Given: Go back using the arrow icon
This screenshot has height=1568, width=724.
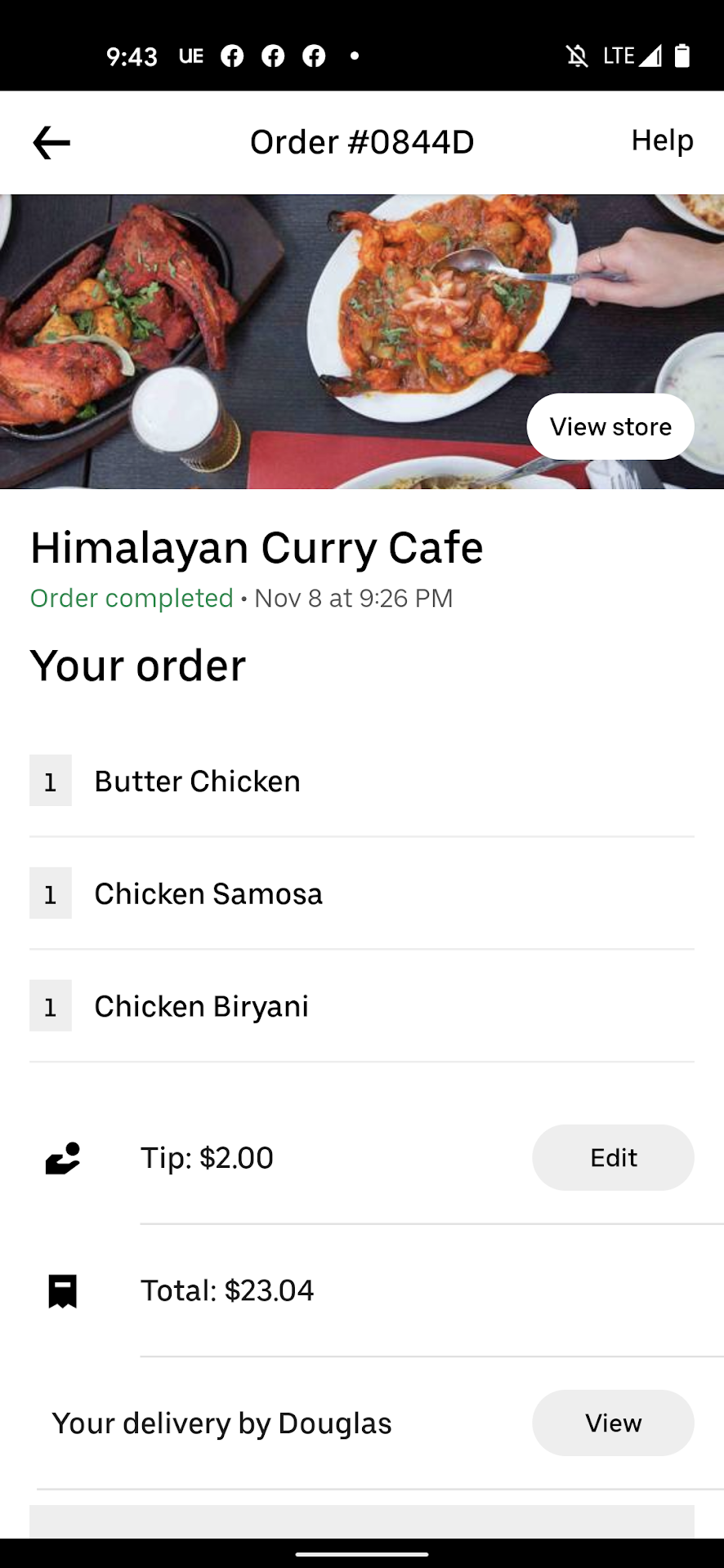Looking at the screenshot, I should click(x=51, y=143).
